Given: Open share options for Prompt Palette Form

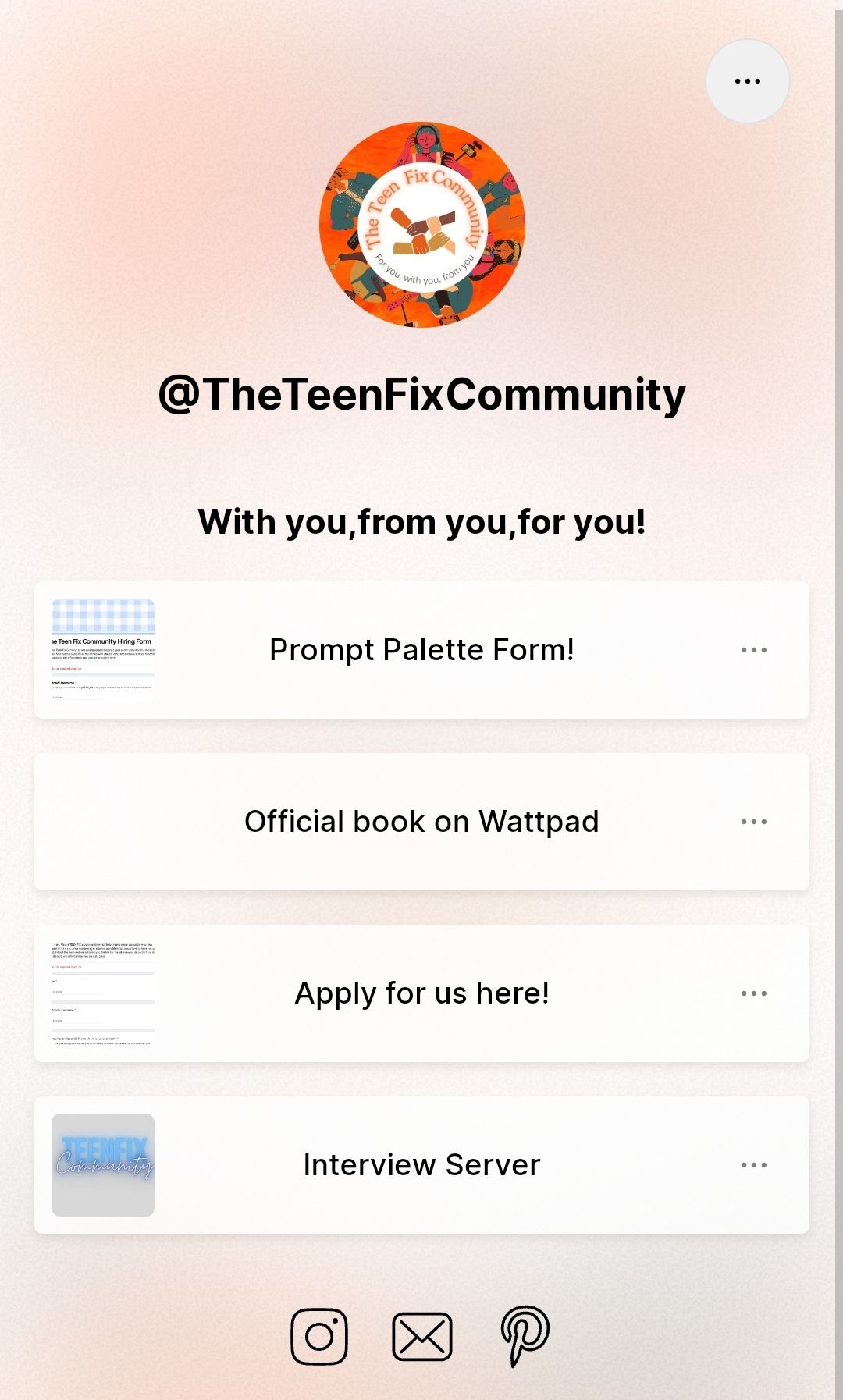Looking at the screenshot, I should click(753, 649).
